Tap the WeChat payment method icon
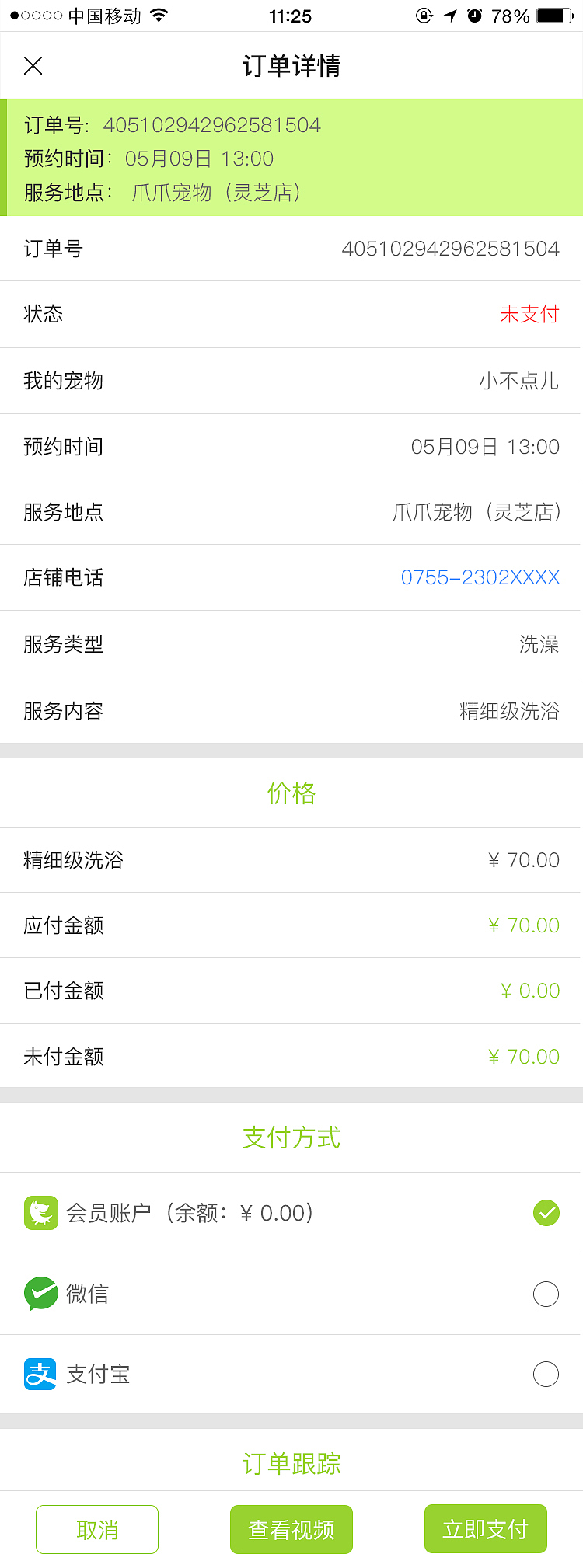 pos(41,1293)
